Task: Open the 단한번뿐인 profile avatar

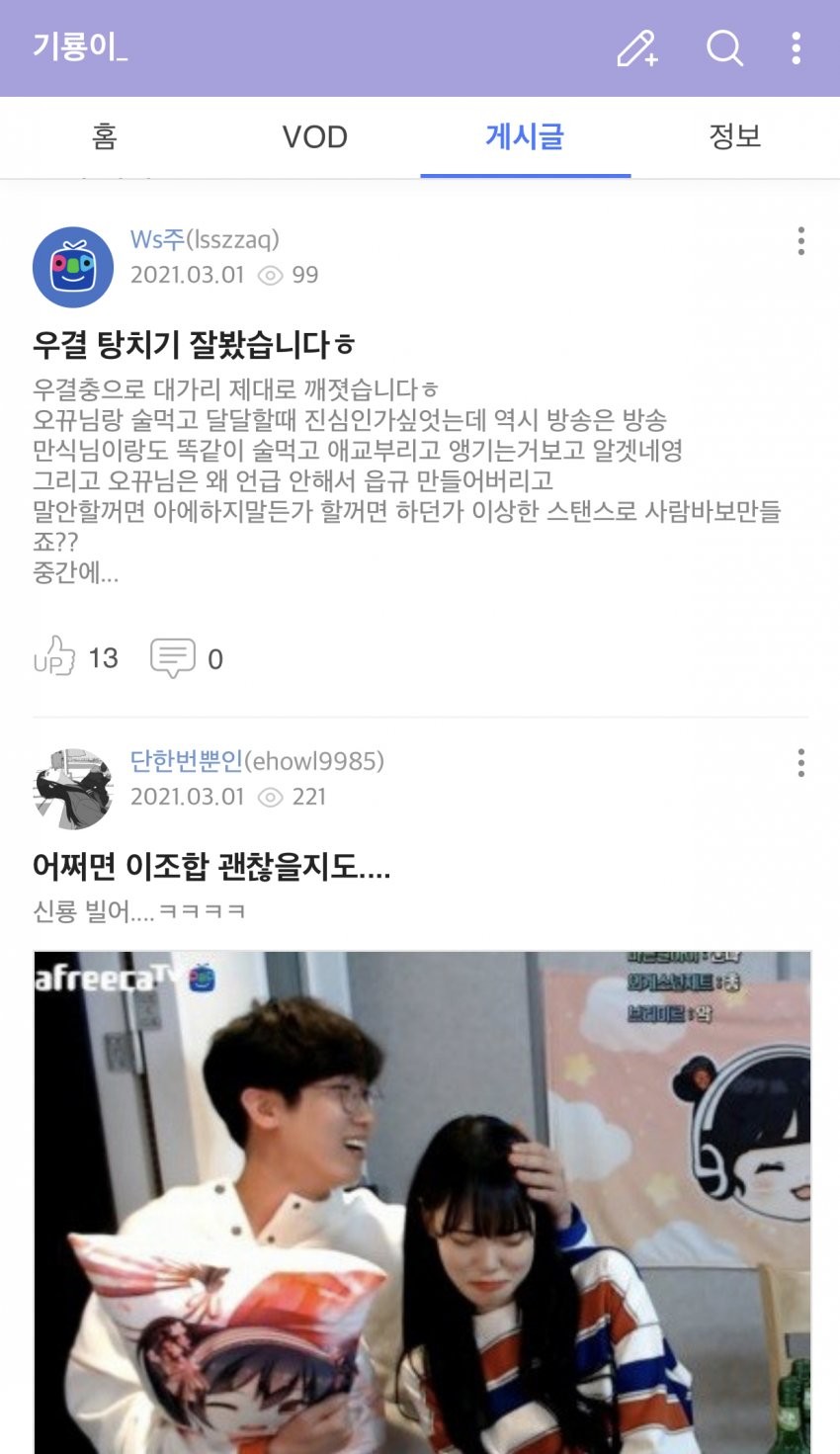Action: click(x=73, y=789)
